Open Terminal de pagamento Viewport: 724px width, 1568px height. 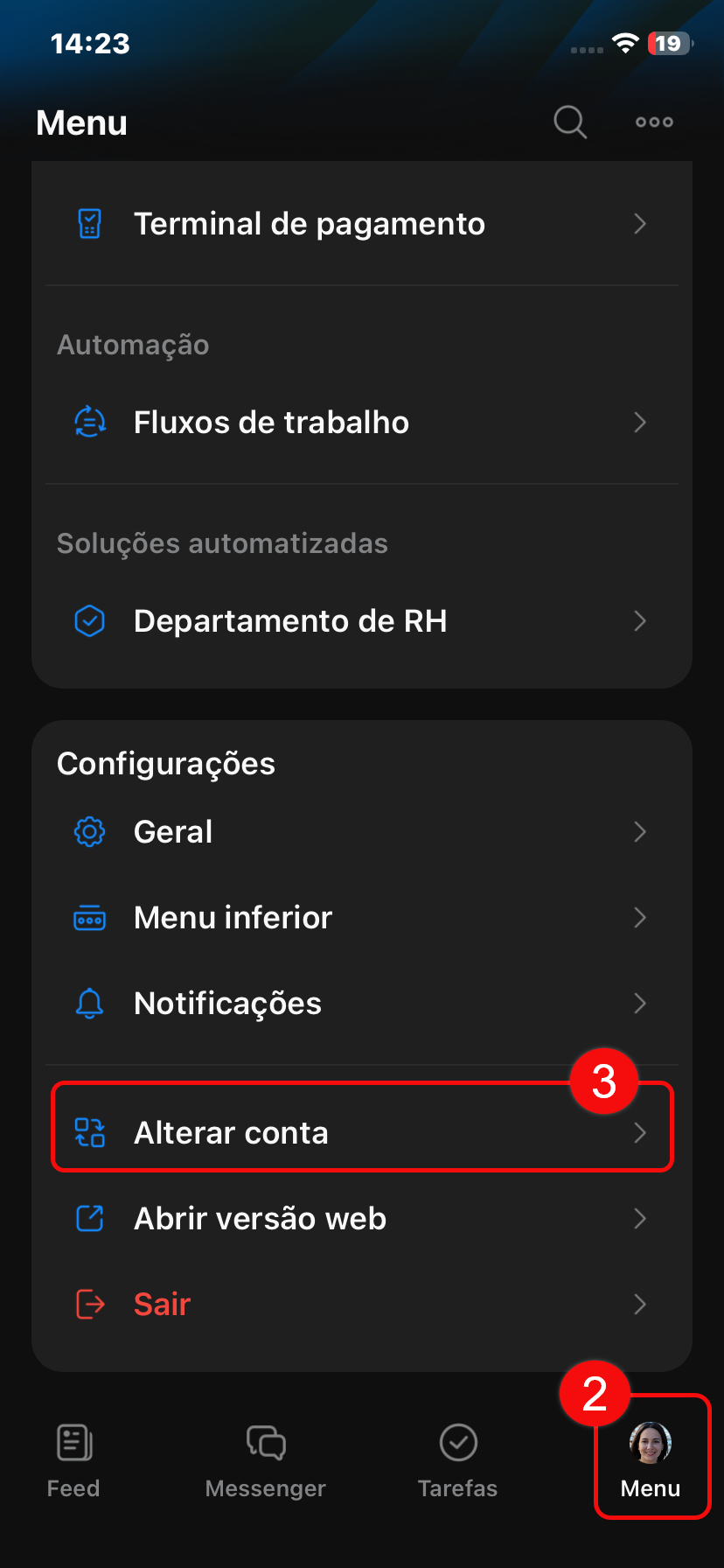tap(361, 224)
